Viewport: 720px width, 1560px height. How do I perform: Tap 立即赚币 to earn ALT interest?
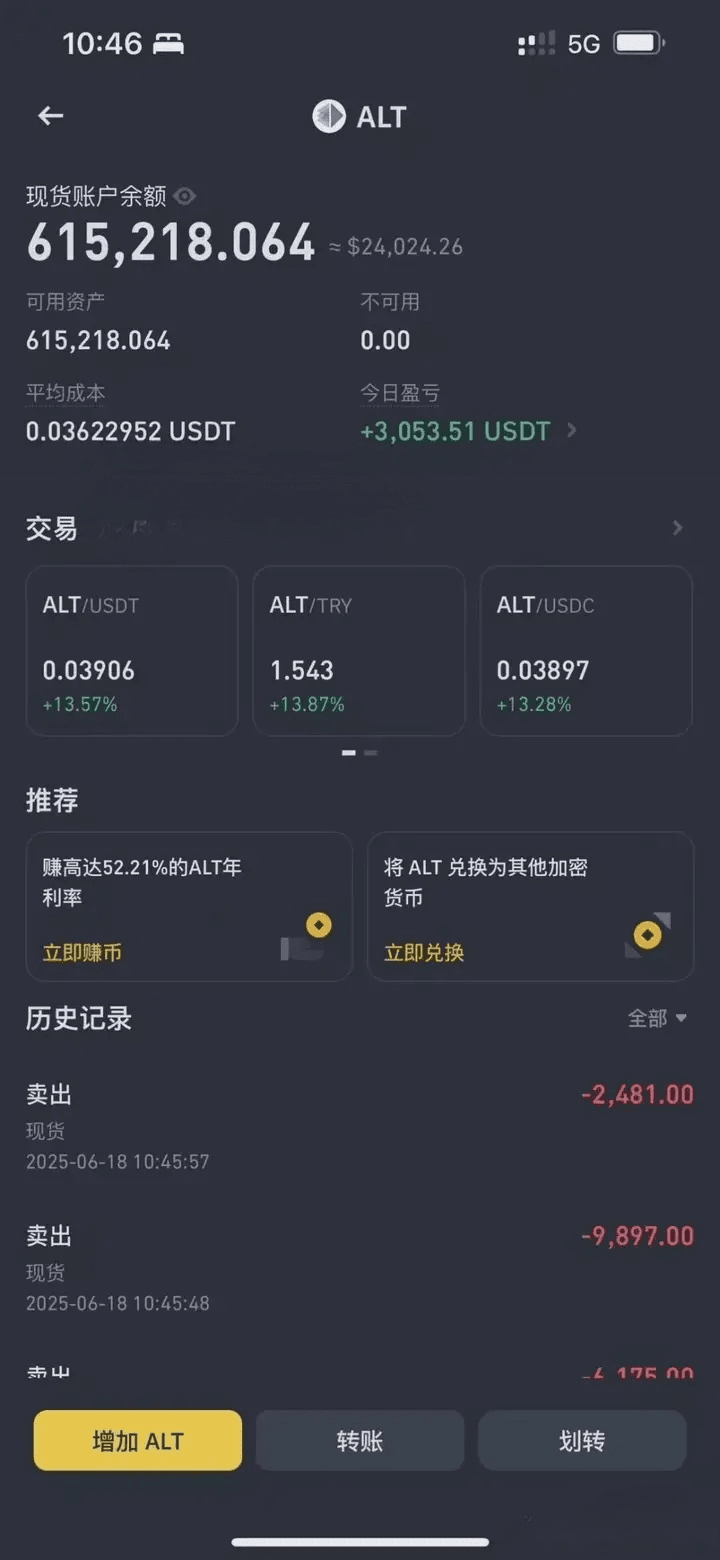pyautogui.click(x=82, y=952)
